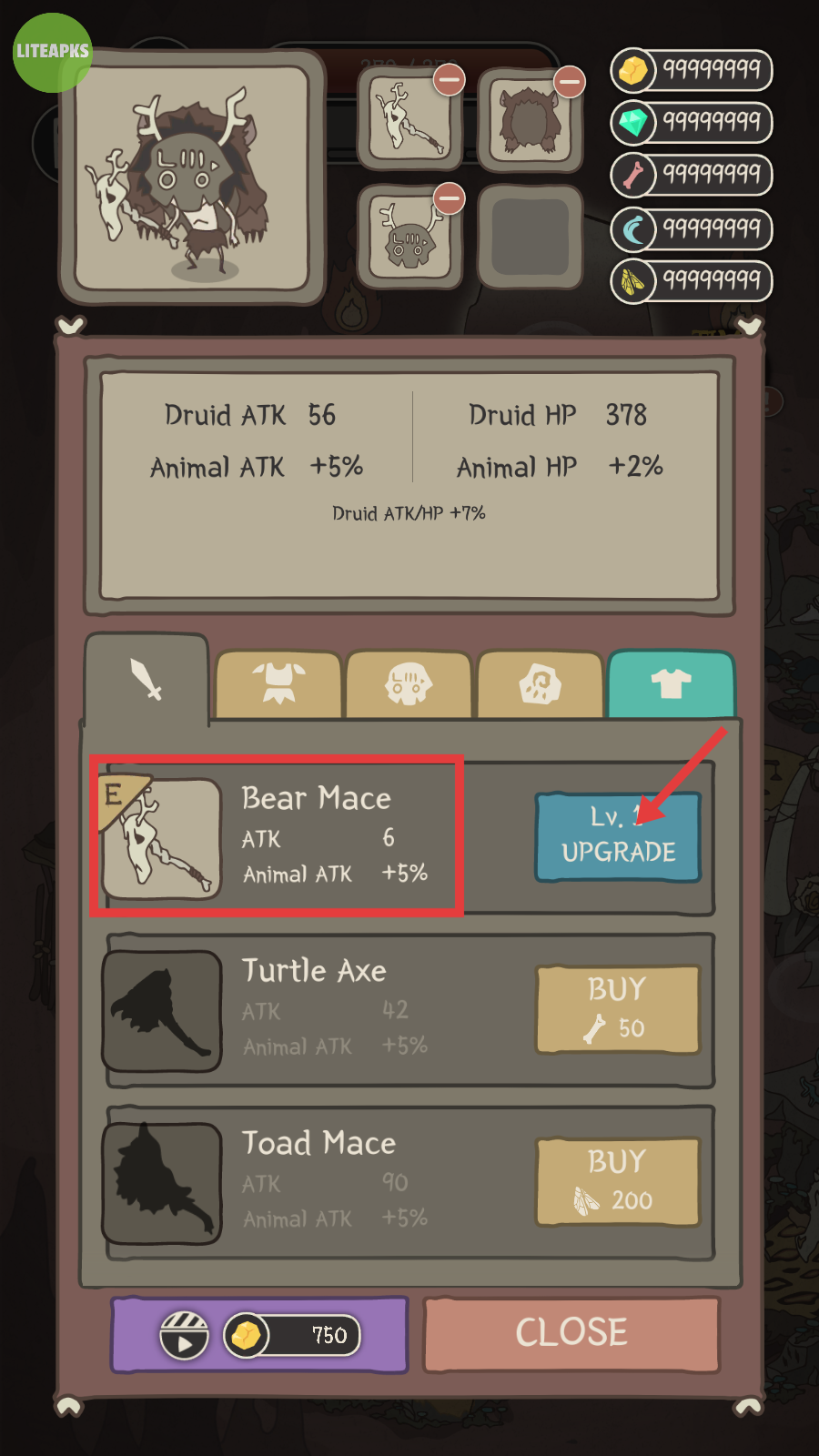Screen dimensions: 819x1456
Task: Watch ad for 750 gold
Action: (x=259, y=1335)
